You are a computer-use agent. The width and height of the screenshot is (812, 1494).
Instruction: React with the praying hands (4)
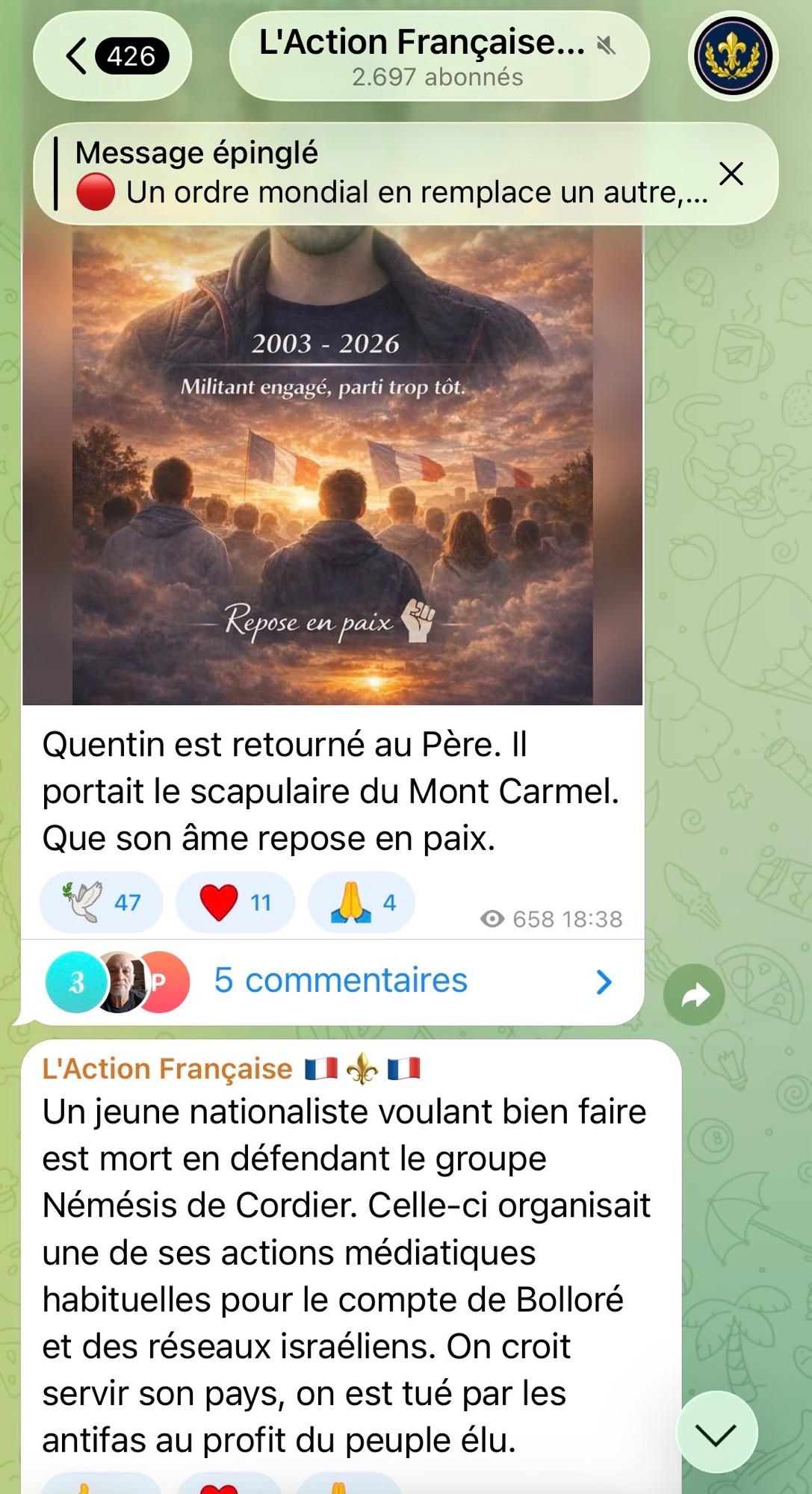[362, 902]
